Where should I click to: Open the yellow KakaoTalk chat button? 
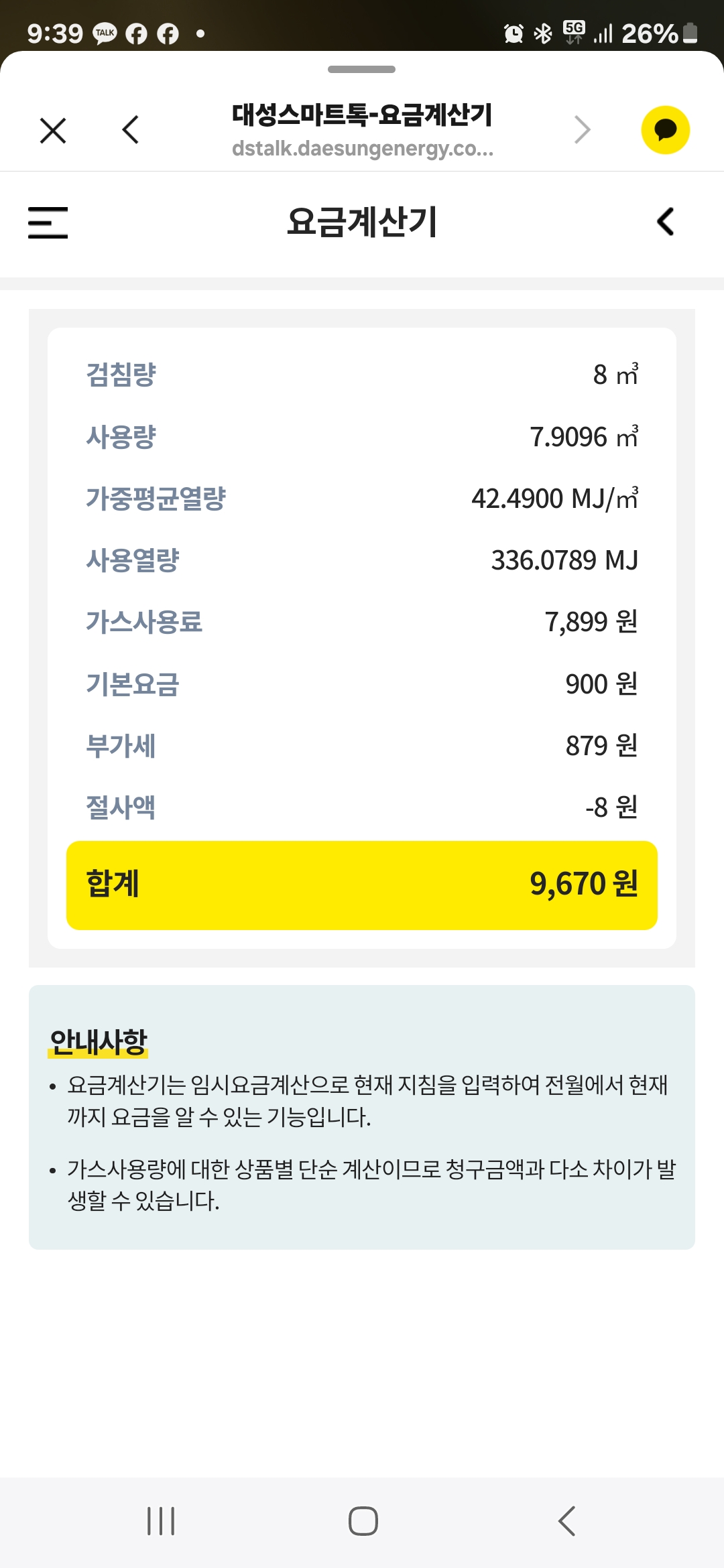point(665,130)
